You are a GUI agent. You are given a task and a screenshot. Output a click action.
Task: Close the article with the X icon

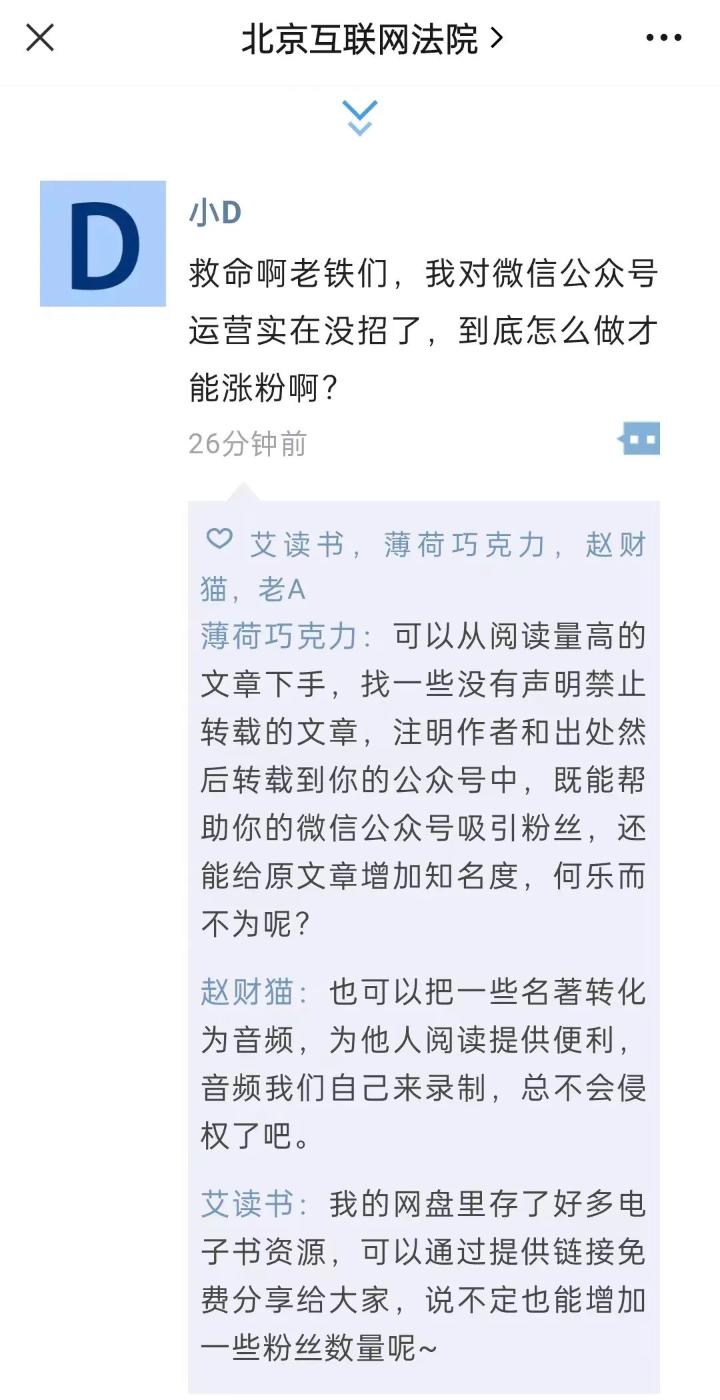click(x=39, y=37)
